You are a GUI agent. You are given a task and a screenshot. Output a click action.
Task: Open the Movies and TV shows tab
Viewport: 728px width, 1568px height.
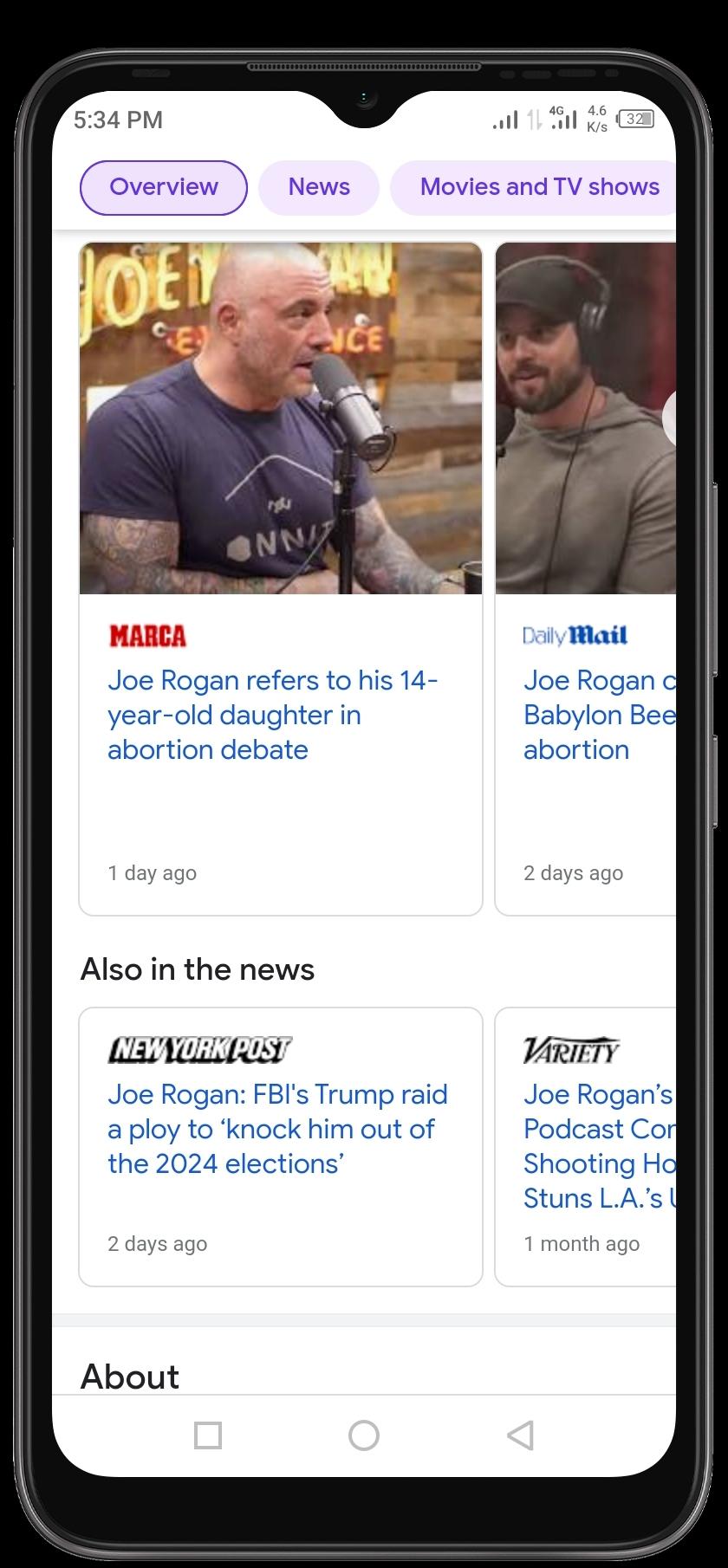(x=539, y=187)
